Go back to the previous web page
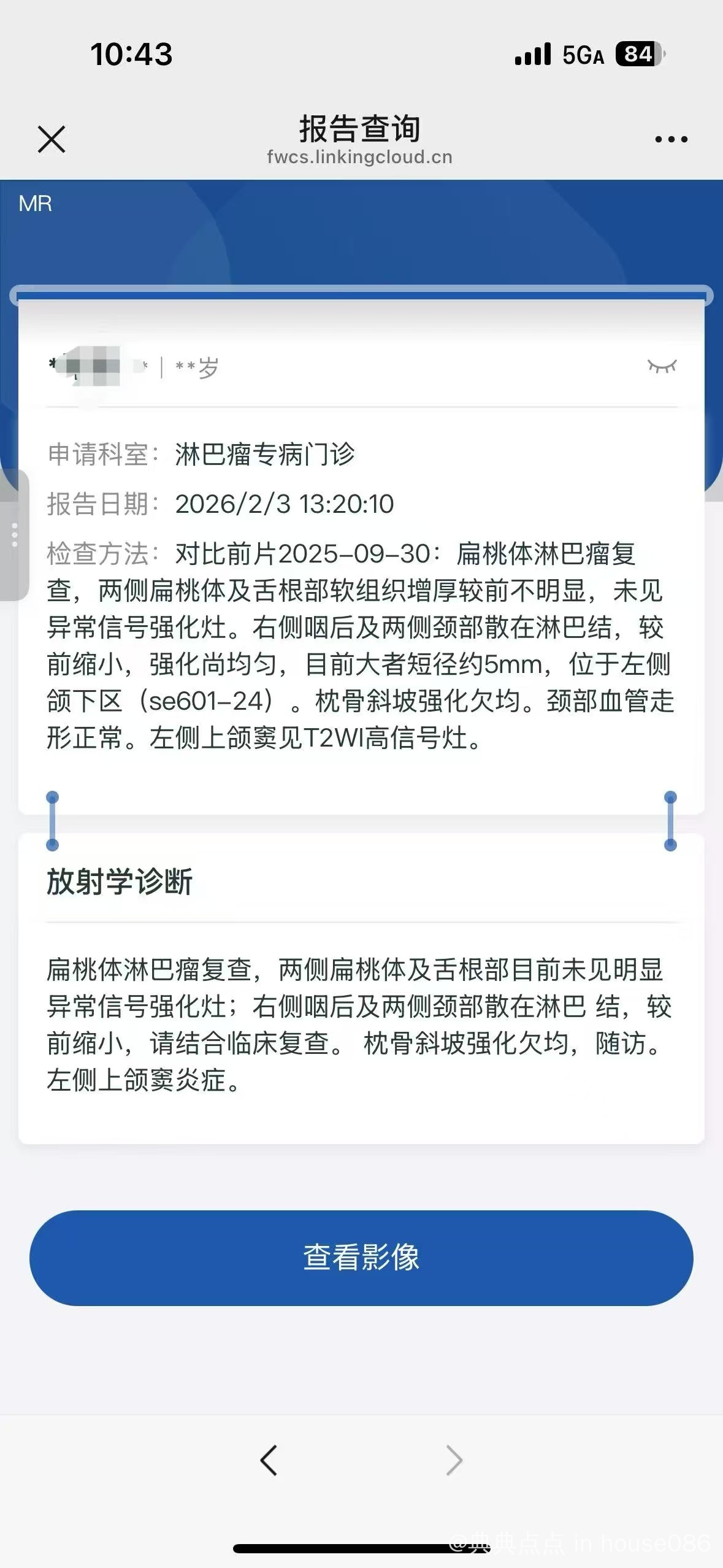723x1568 pixels. click(x=269, y=1460)
